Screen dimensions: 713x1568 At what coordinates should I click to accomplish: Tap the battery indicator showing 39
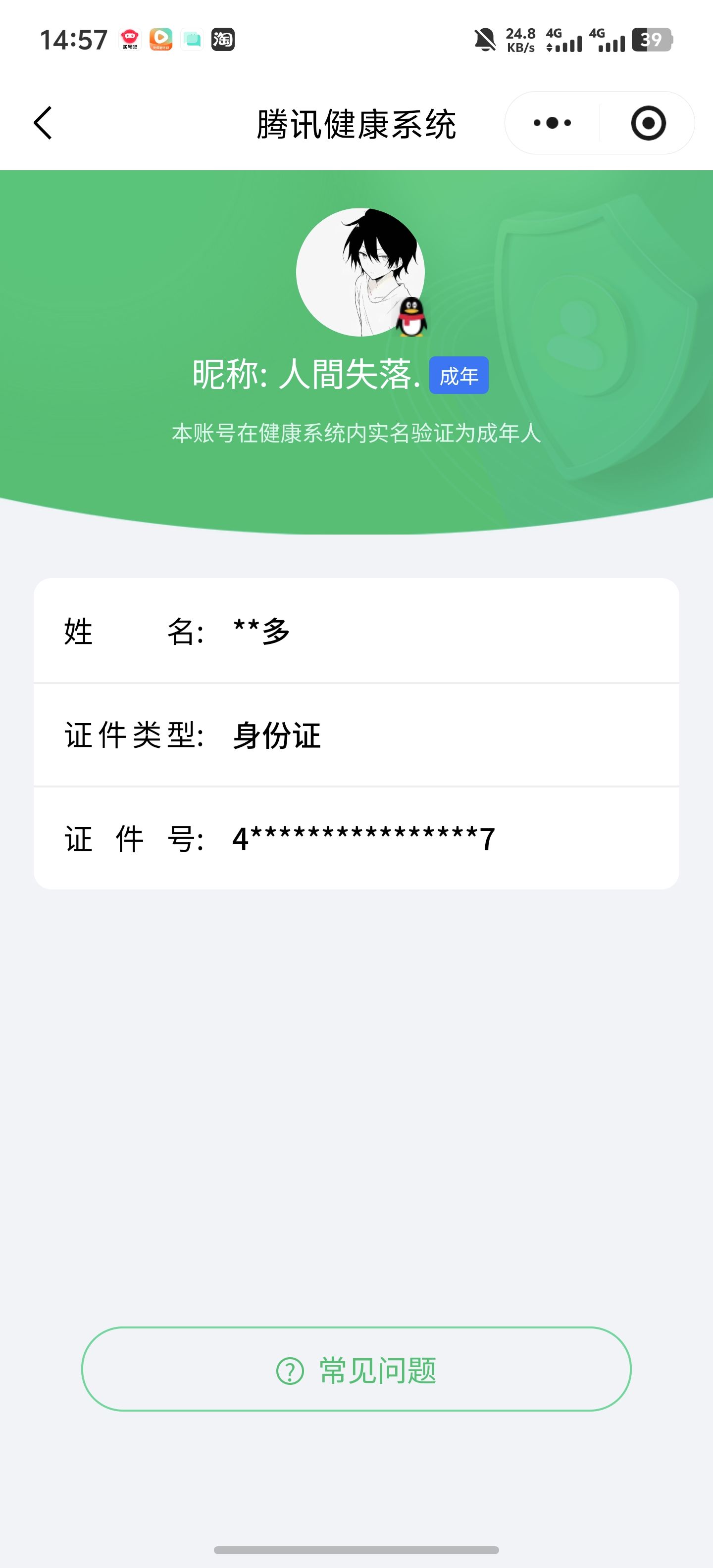(x=651, y=39)
